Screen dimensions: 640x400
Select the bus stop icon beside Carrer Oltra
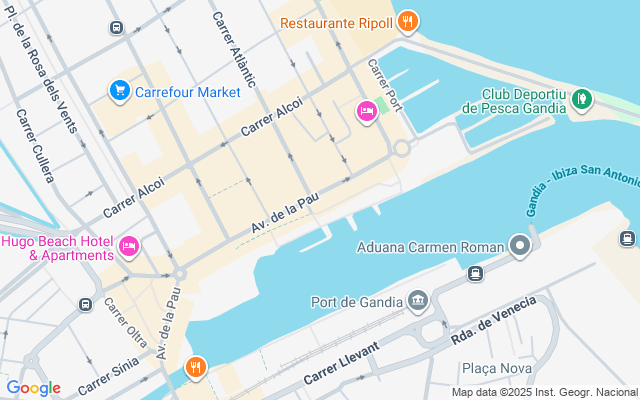[86, 304]
